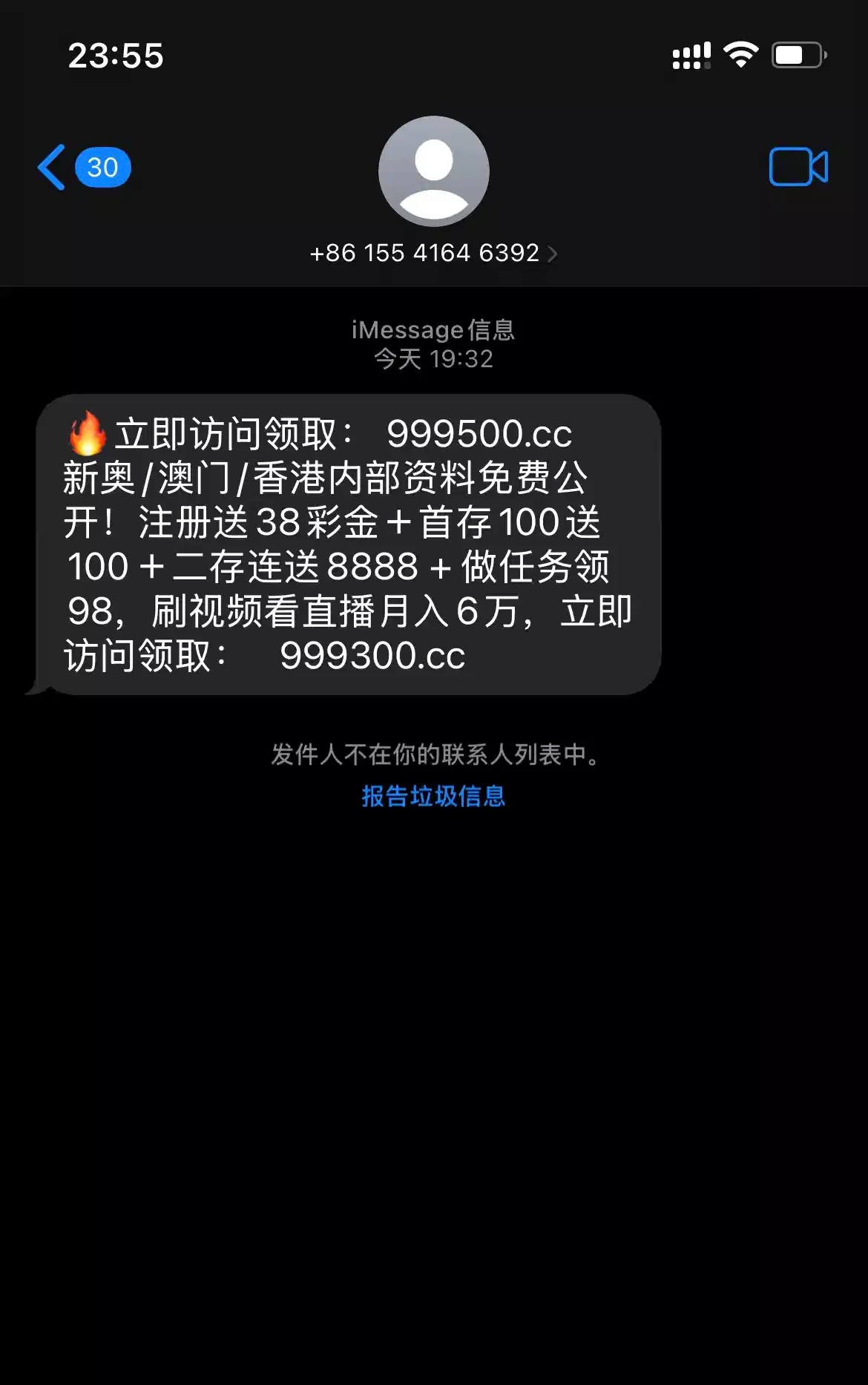The width and height of the screenshot is (868, 1385).
Task: Tap the 报告垃圾信息 link
Action: [433, 796]
